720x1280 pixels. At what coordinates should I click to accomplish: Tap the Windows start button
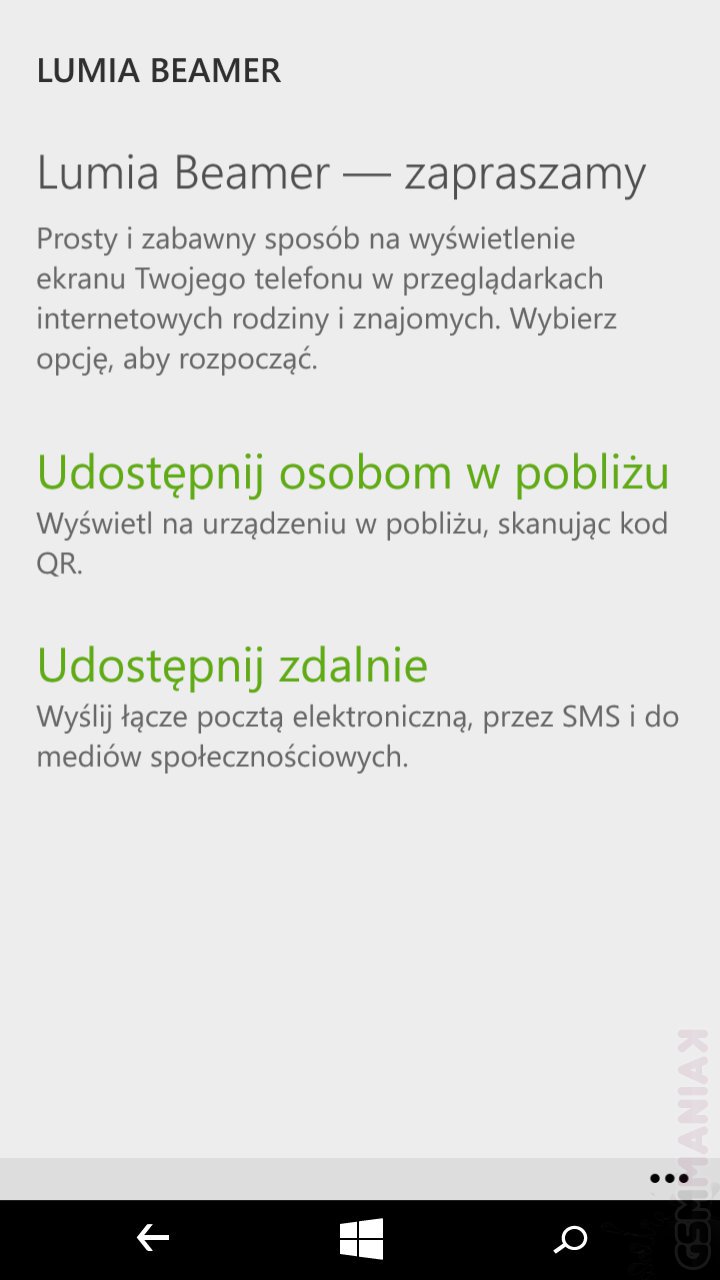coord(361,1239)
